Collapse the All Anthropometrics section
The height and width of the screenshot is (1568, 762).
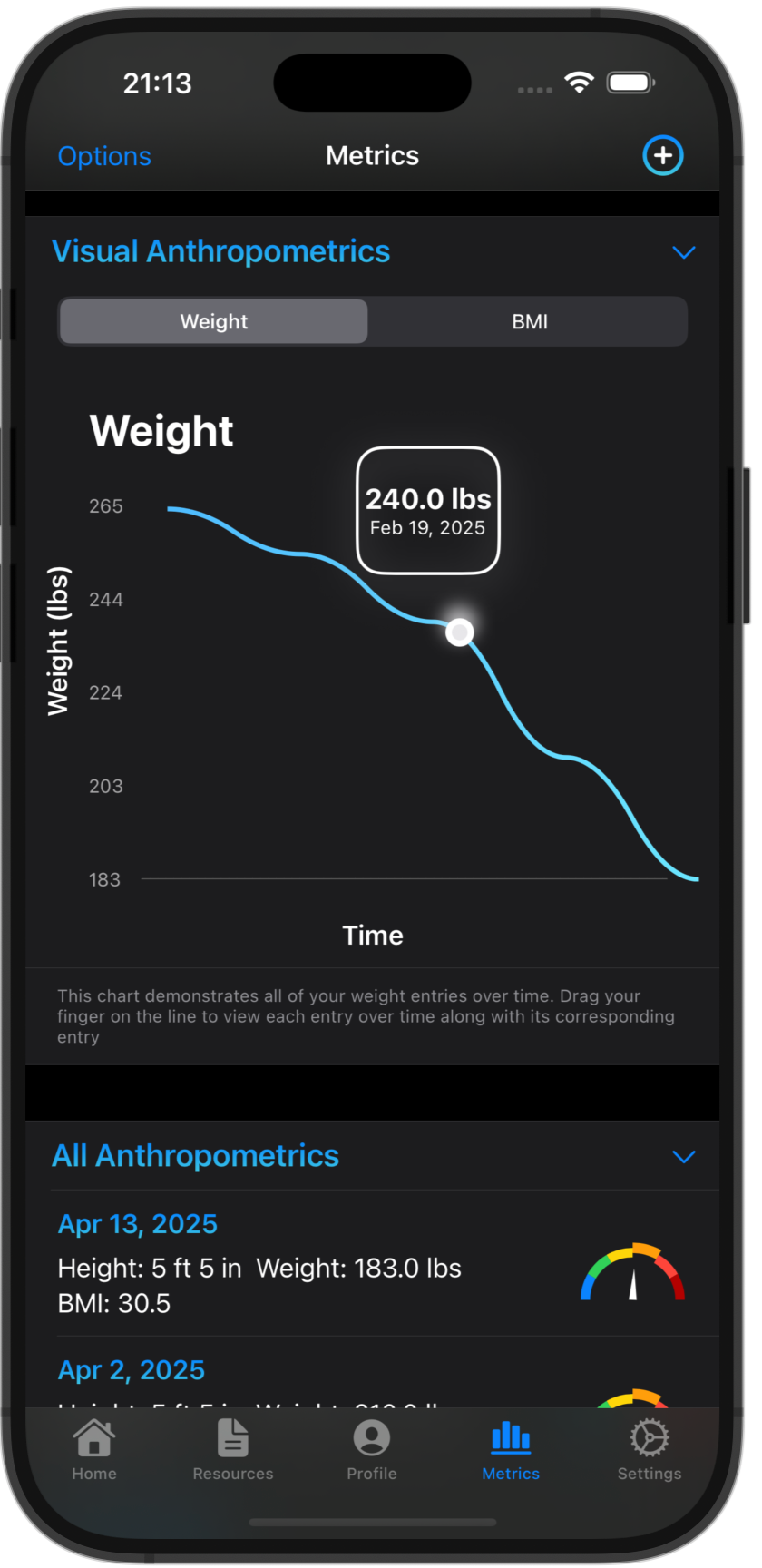point(683,1156)
